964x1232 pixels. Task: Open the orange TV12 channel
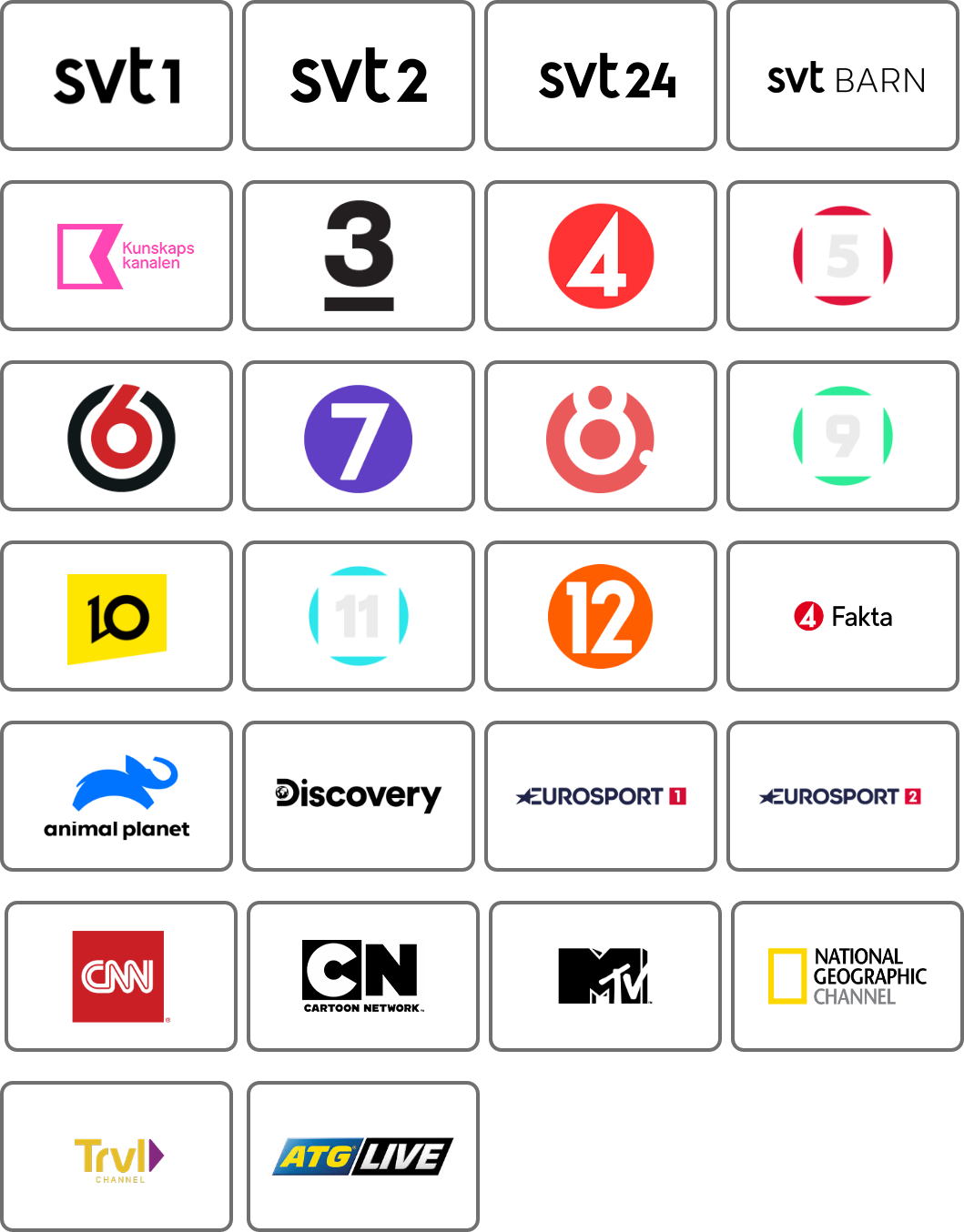click(601, 616)
